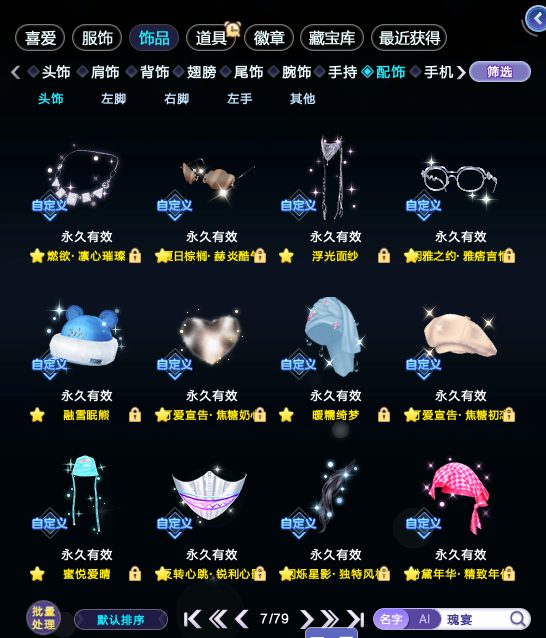Open the 道具 tab
The height and width of the screenshot is (638, 546).
[211, 38]
